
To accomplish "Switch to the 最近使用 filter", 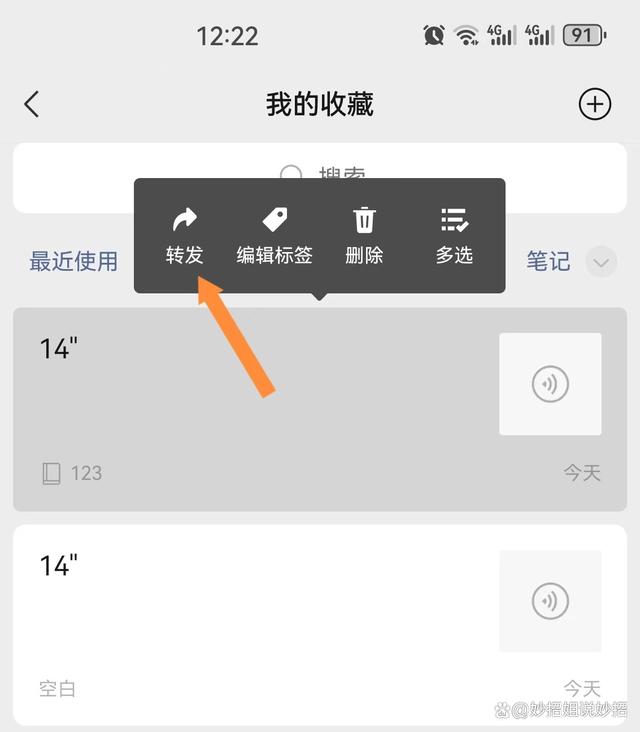I will [x=73, y=262].
